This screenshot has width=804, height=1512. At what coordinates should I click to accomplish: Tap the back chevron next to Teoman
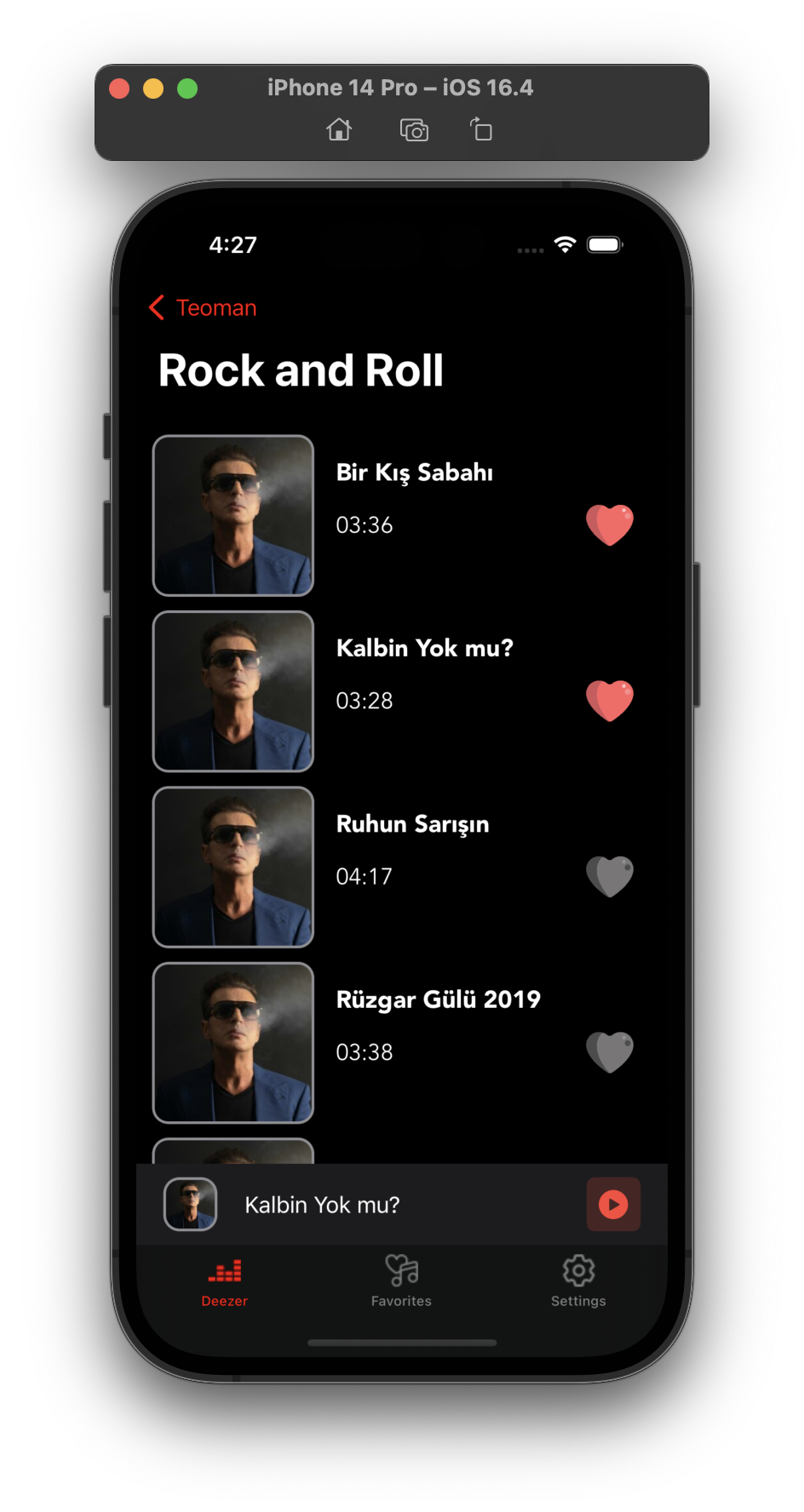pos(156,307)
